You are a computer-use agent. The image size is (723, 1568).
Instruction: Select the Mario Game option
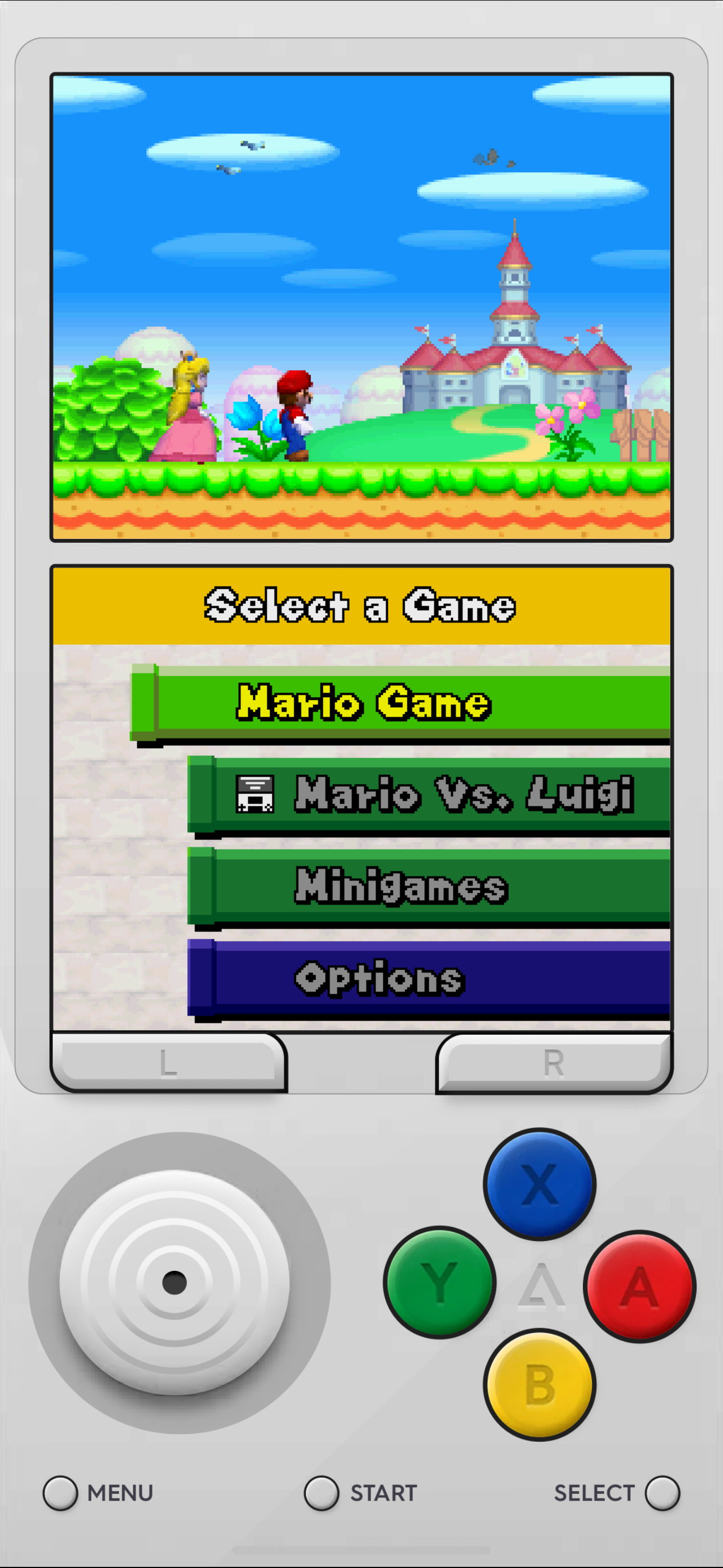[x=400, y=703]
